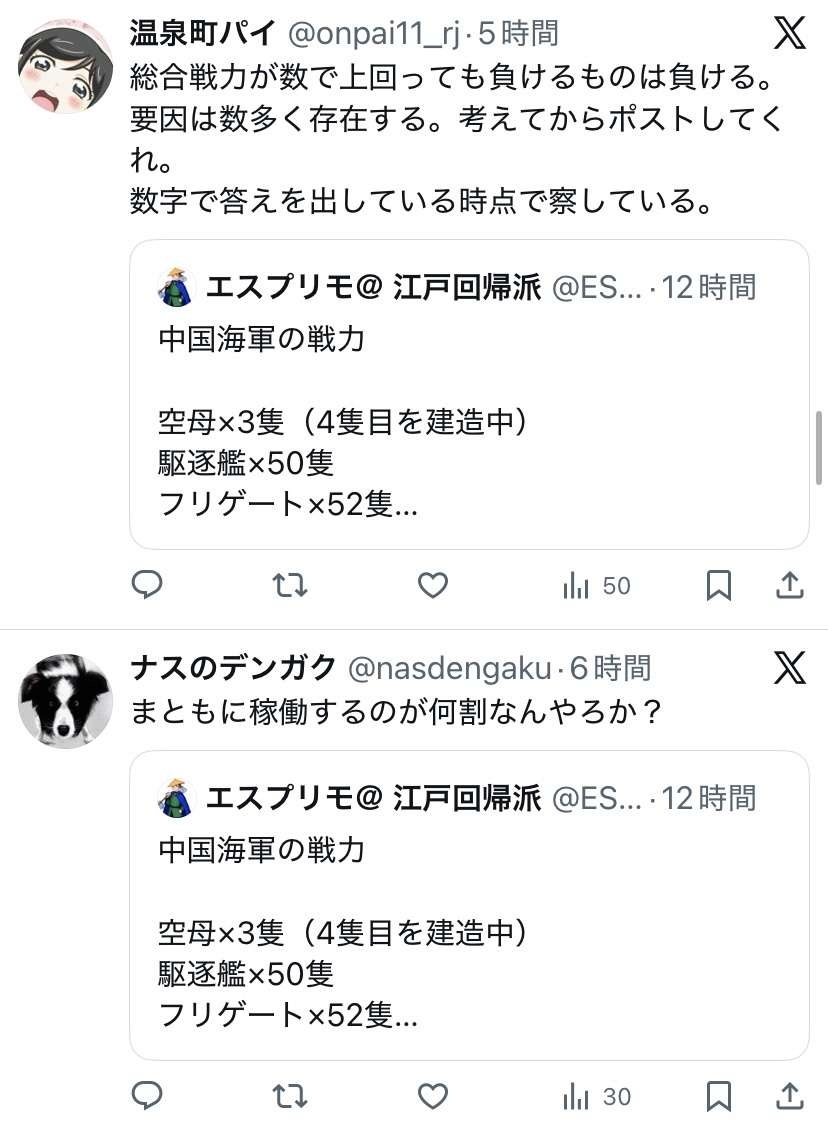Share ナスのデンガク's post
This screenshot has height=1138, width=828.
pos(790,1097)
